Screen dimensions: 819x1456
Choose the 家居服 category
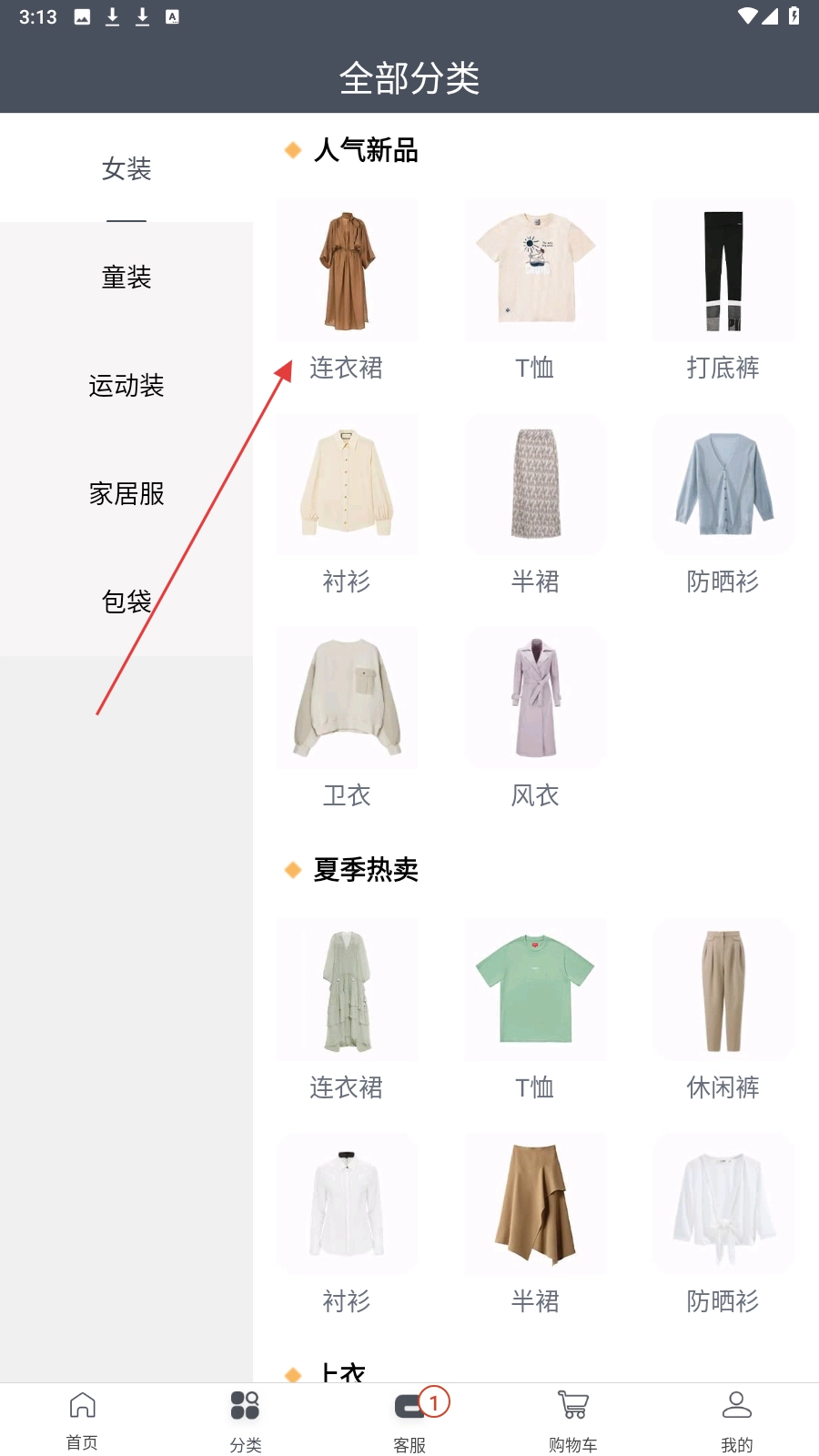pos(126,493)
